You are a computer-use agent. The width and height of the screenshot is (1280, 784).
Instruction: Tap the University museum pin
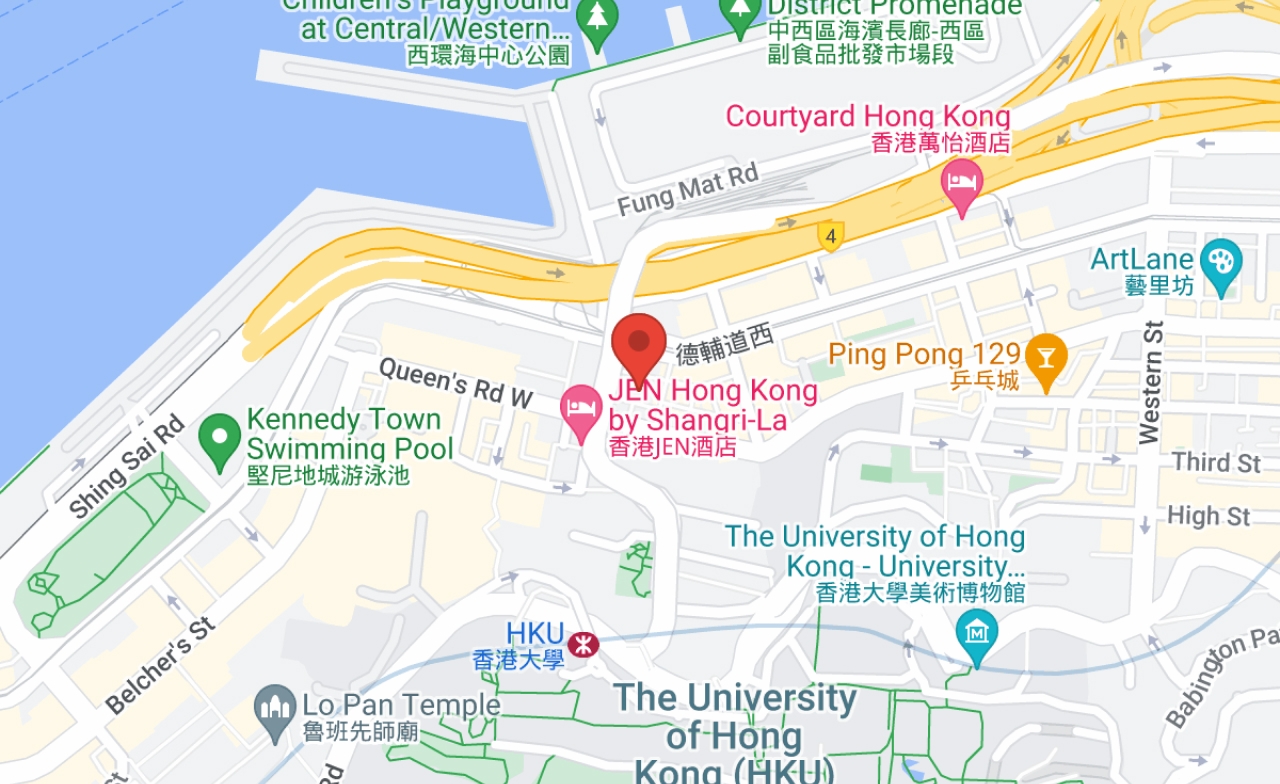[x=976, y=634]
